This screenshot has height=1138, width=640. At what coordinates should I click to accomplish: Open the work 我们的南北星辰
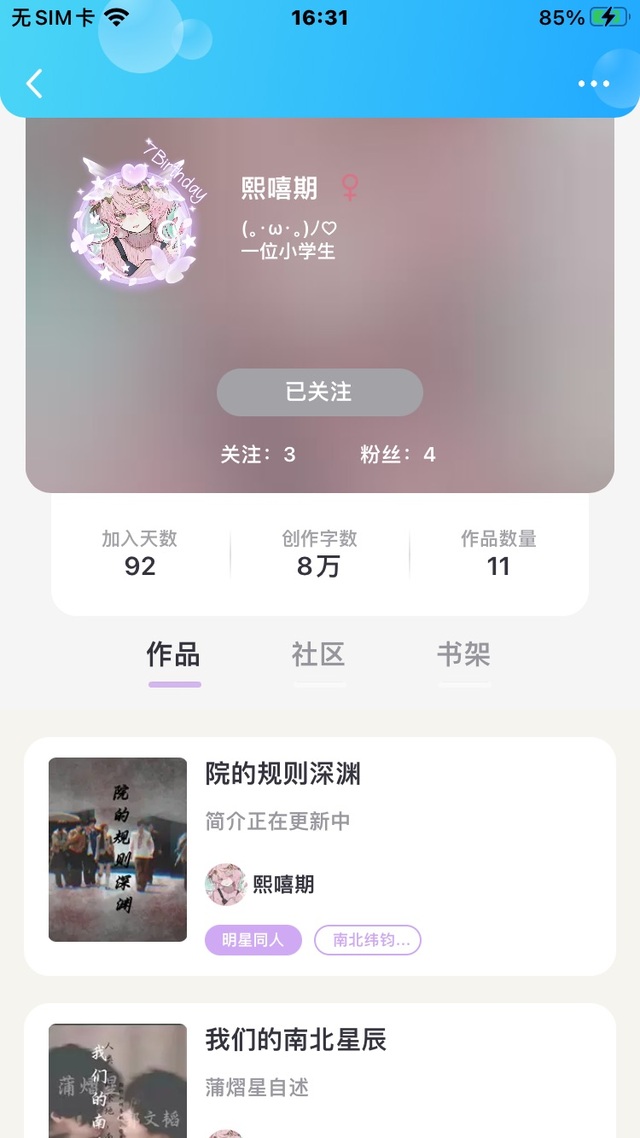click(320, 1071)
